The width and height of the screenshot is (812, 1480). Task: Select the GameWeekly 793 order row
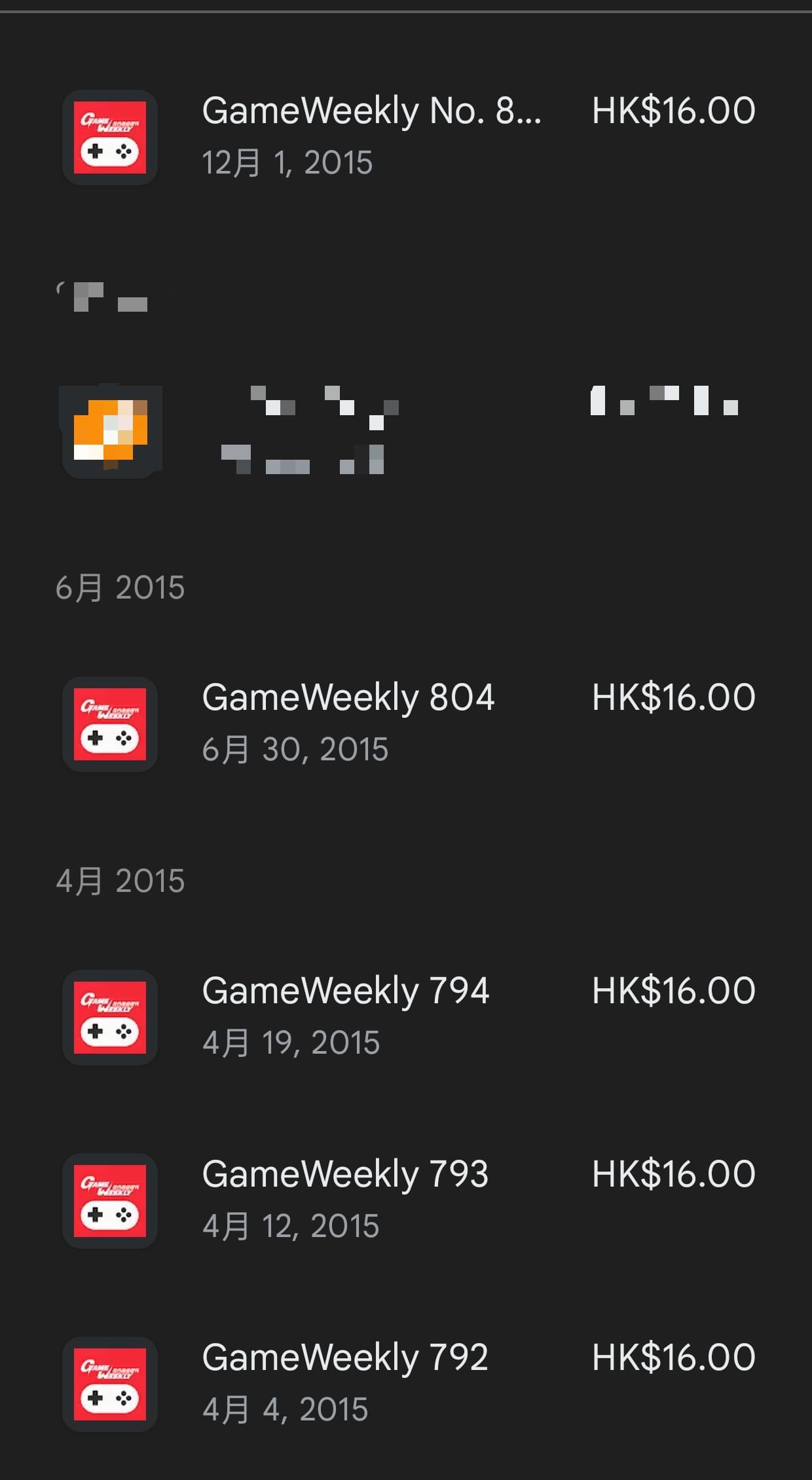(406, 1200)
